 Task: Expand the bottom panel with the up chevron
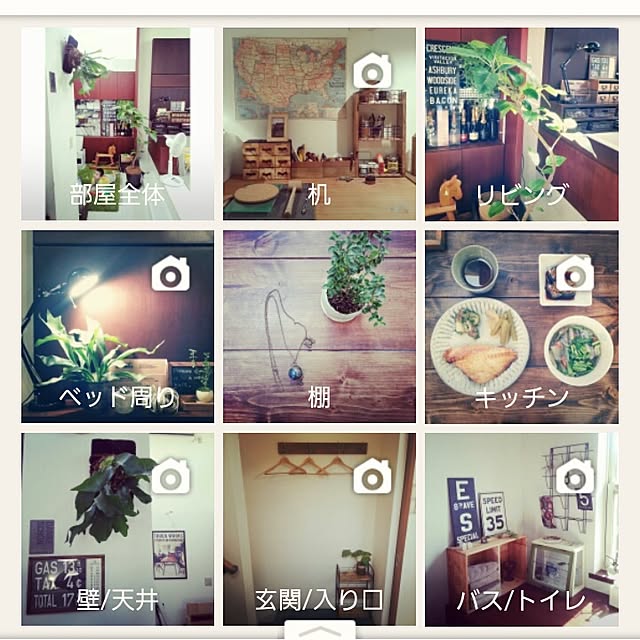coord(319,630)
